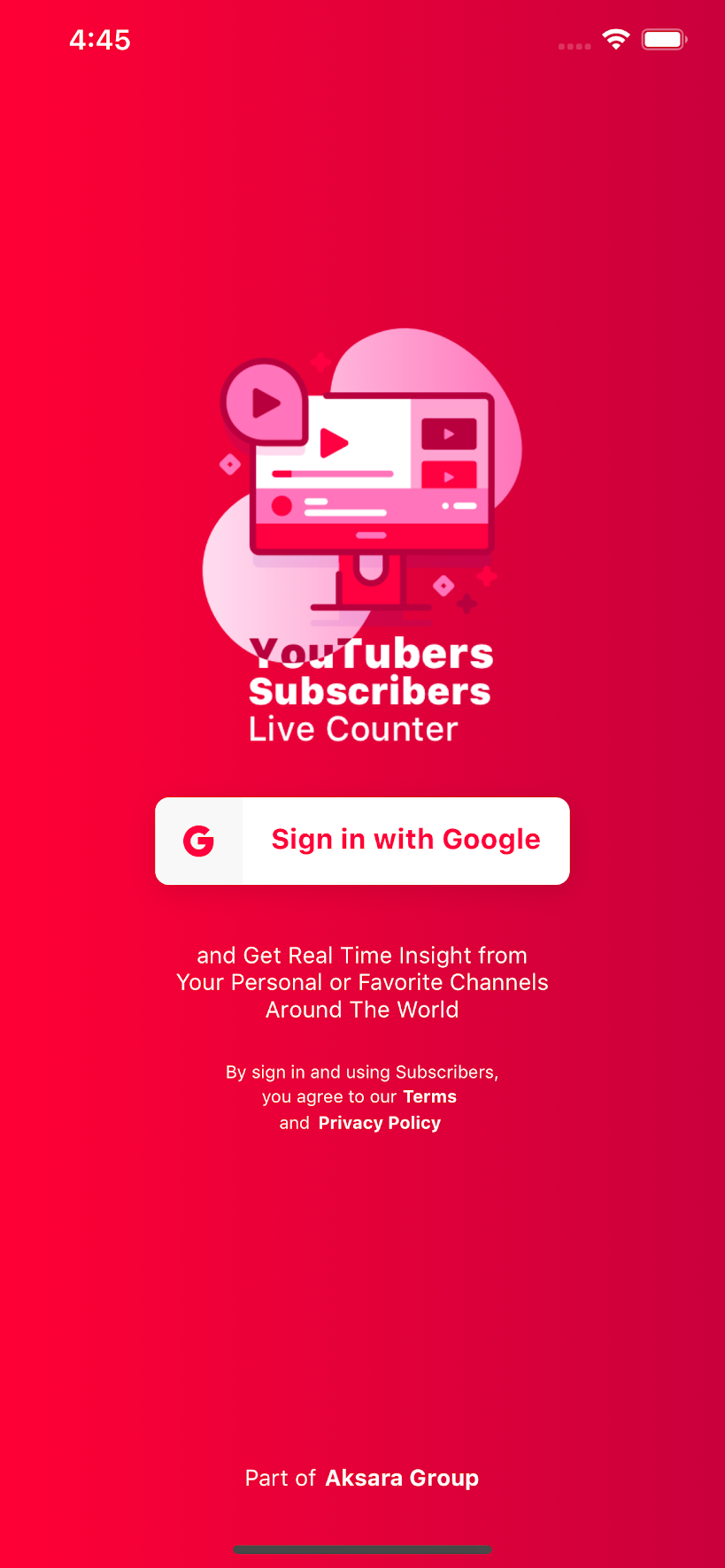Open the Aksara Group link
The height and width of the screenshot is (1568, 725).
click(x=402, y=1479)
